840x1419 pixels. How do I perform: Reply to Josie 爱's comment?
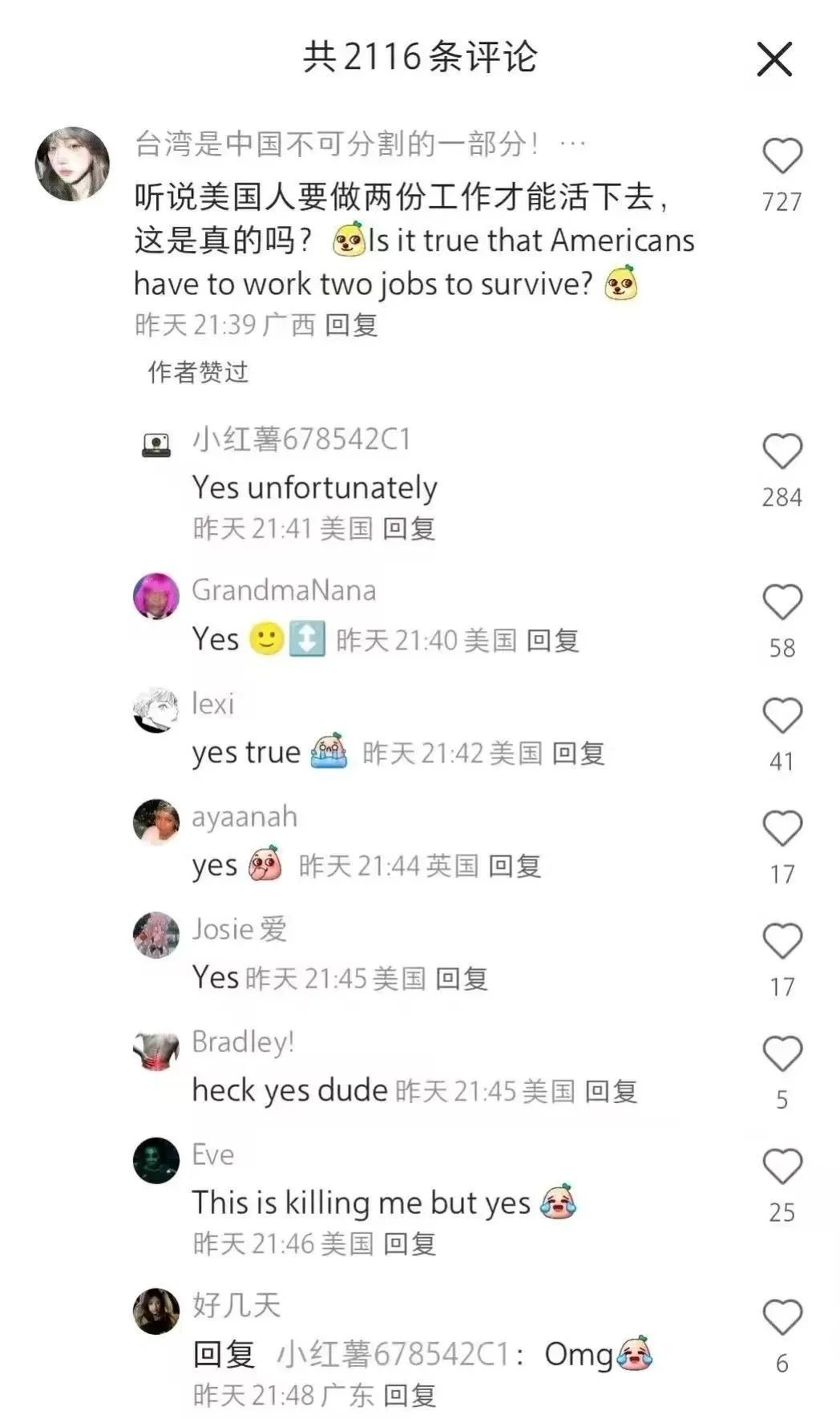point(461,978)
